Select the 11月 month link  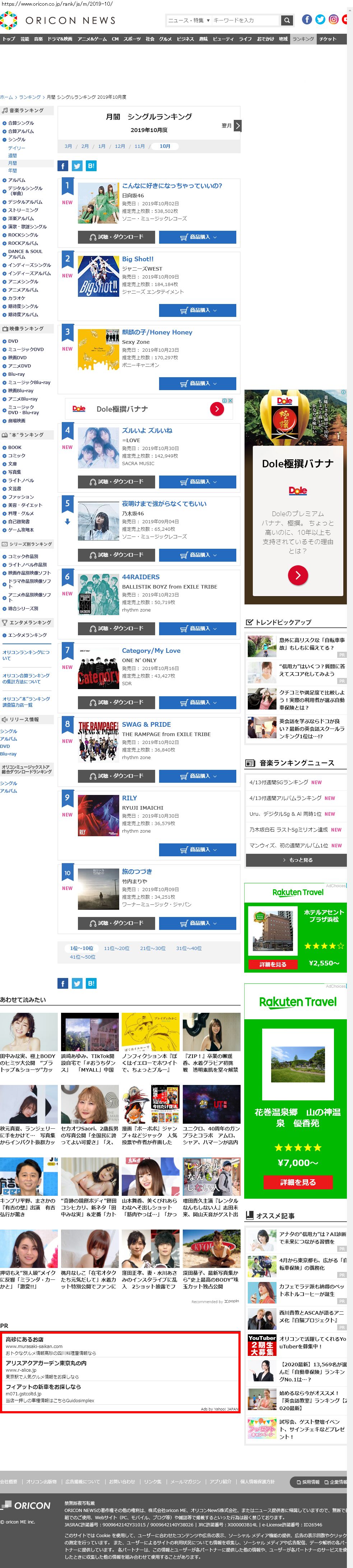coord(140,146)
